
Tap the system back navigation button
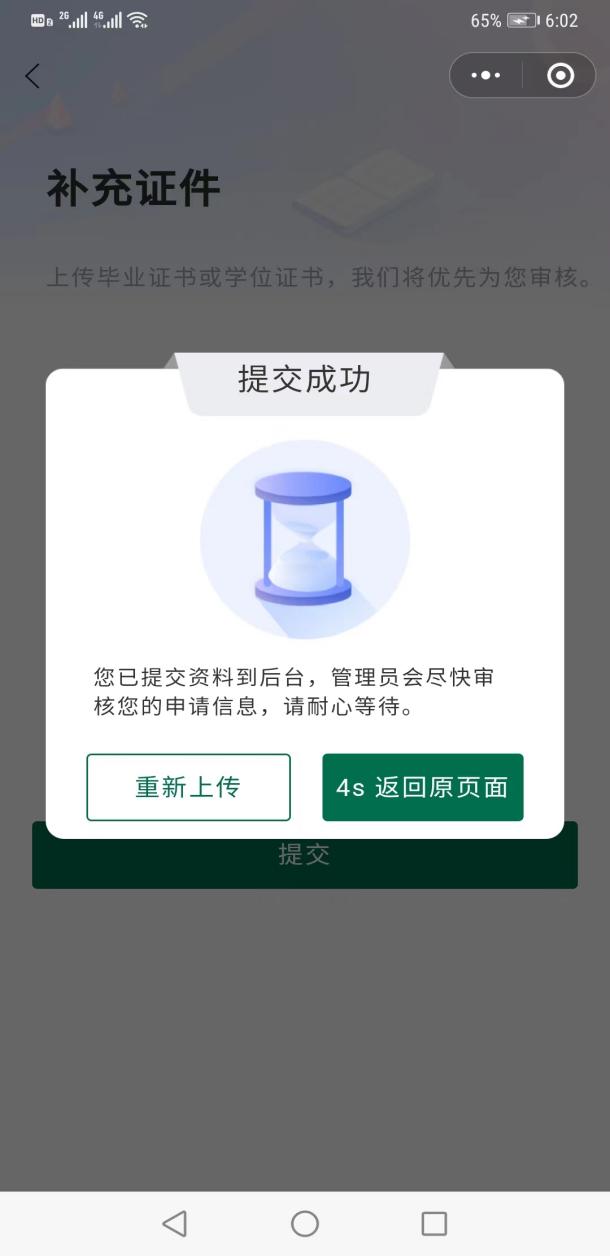coord(174,1223)
